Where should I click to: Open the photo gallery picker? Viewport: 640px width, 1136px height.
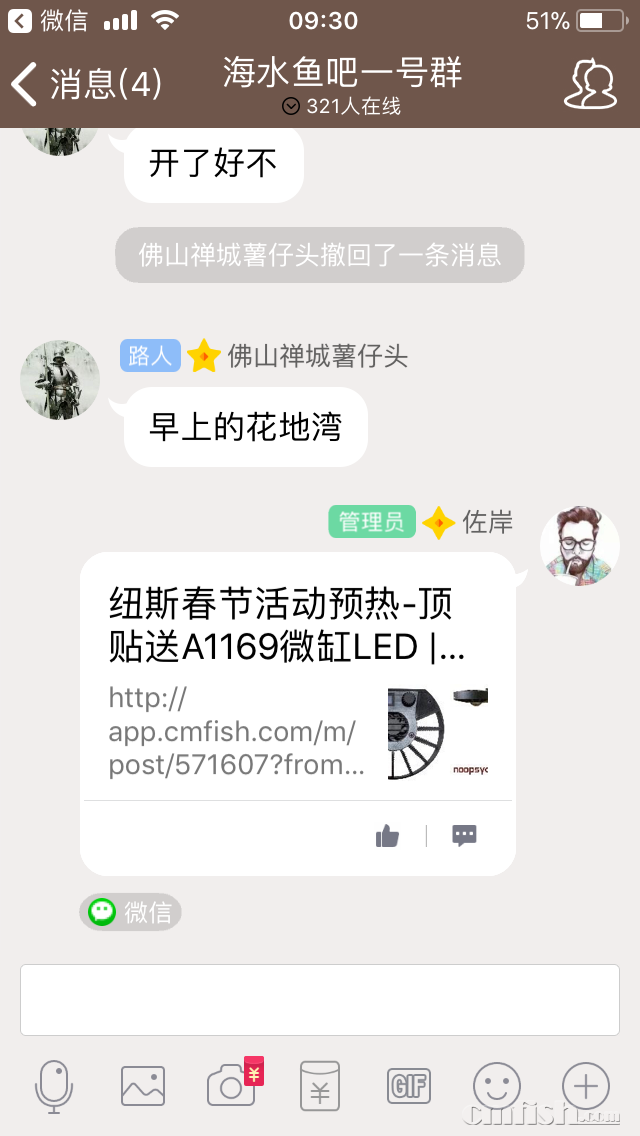point(142,1086)
